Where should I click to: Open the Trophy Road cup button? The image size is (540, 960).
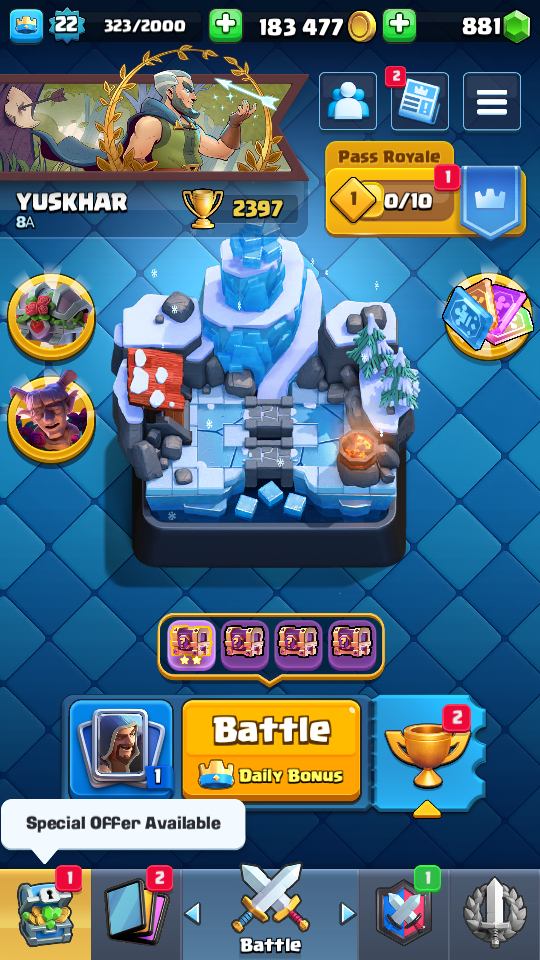click(427, 752)
